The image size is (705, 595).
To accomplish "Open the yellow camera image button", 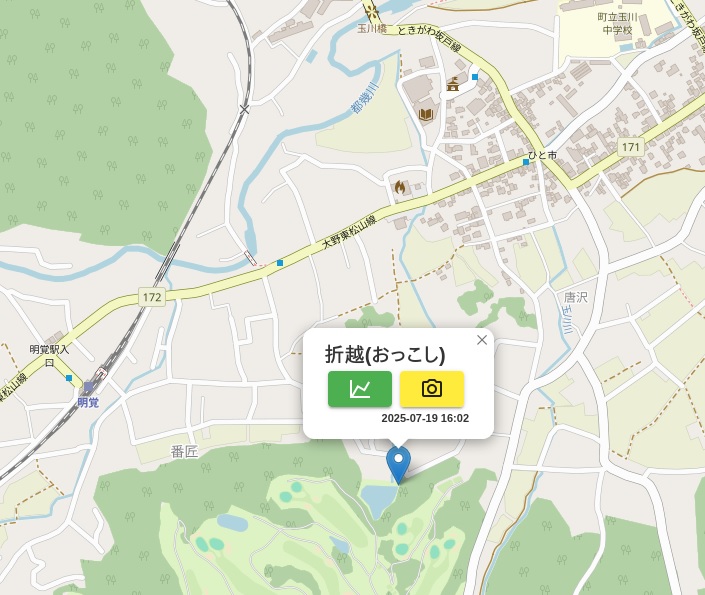I will coord(432,389).
